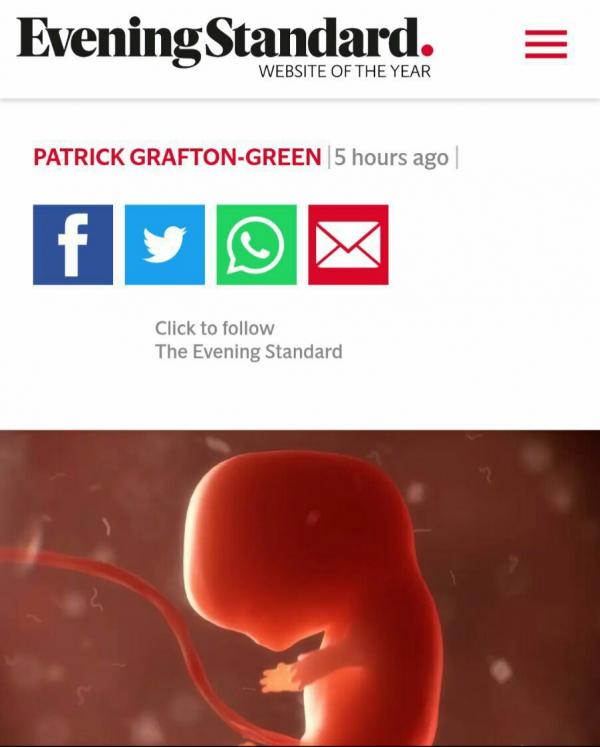This screenshot has height=747, width=600.
Task: Open the hamburger menu
Action: coord(546,44)
